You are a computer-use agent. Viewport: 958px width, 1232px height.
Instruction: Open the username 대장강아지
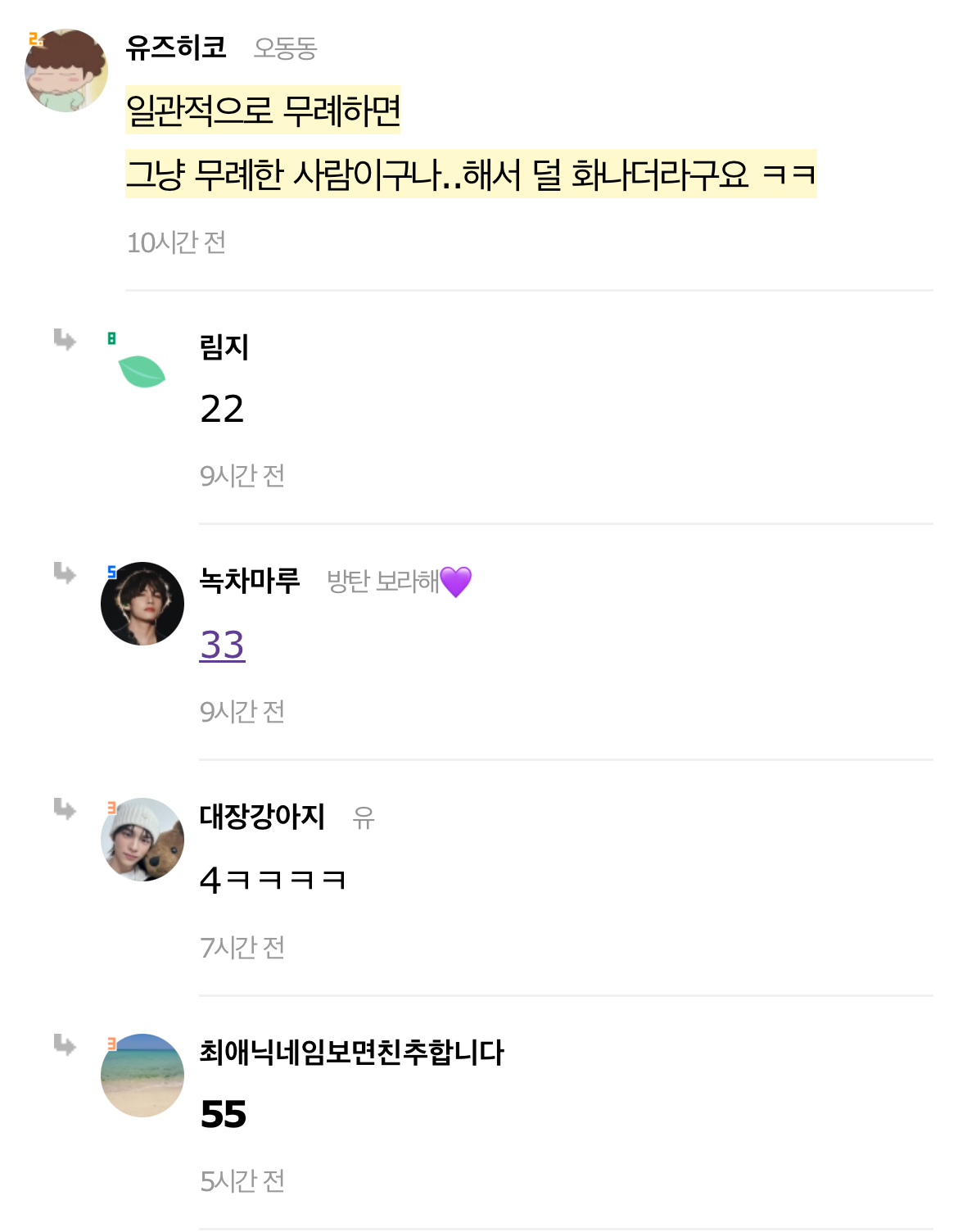point(262,817)
